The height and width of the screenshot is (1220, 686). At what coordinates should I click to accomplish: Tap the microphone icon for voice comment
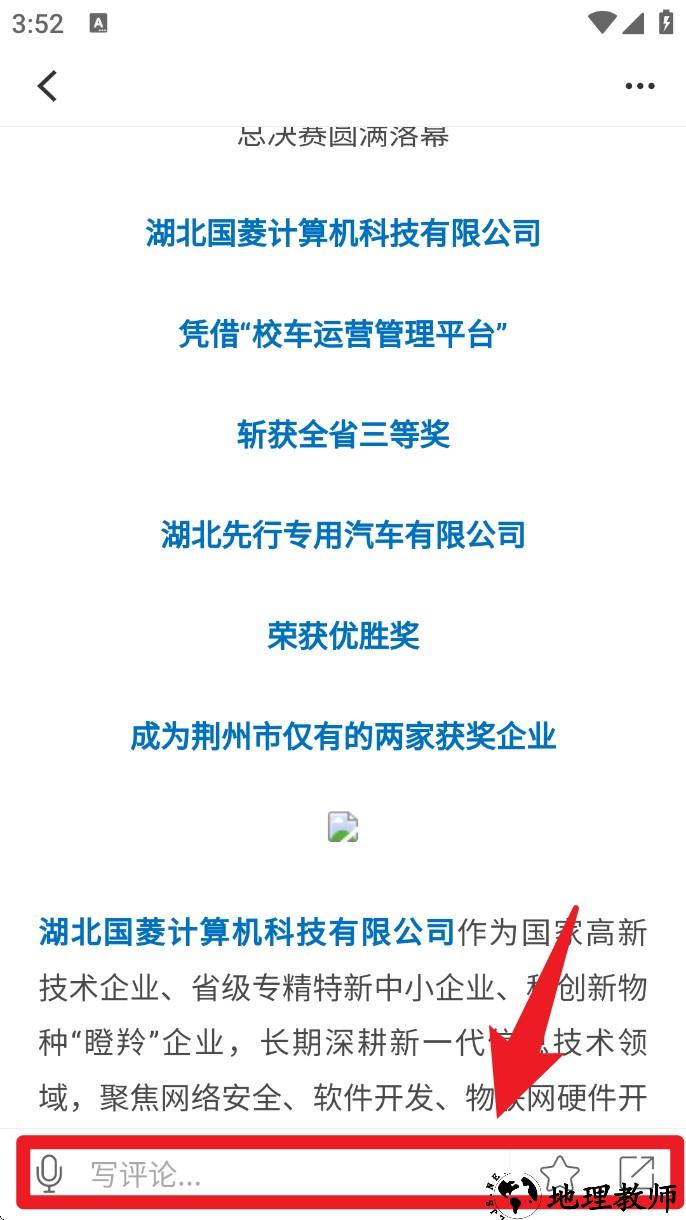[x=48, y=1174]
